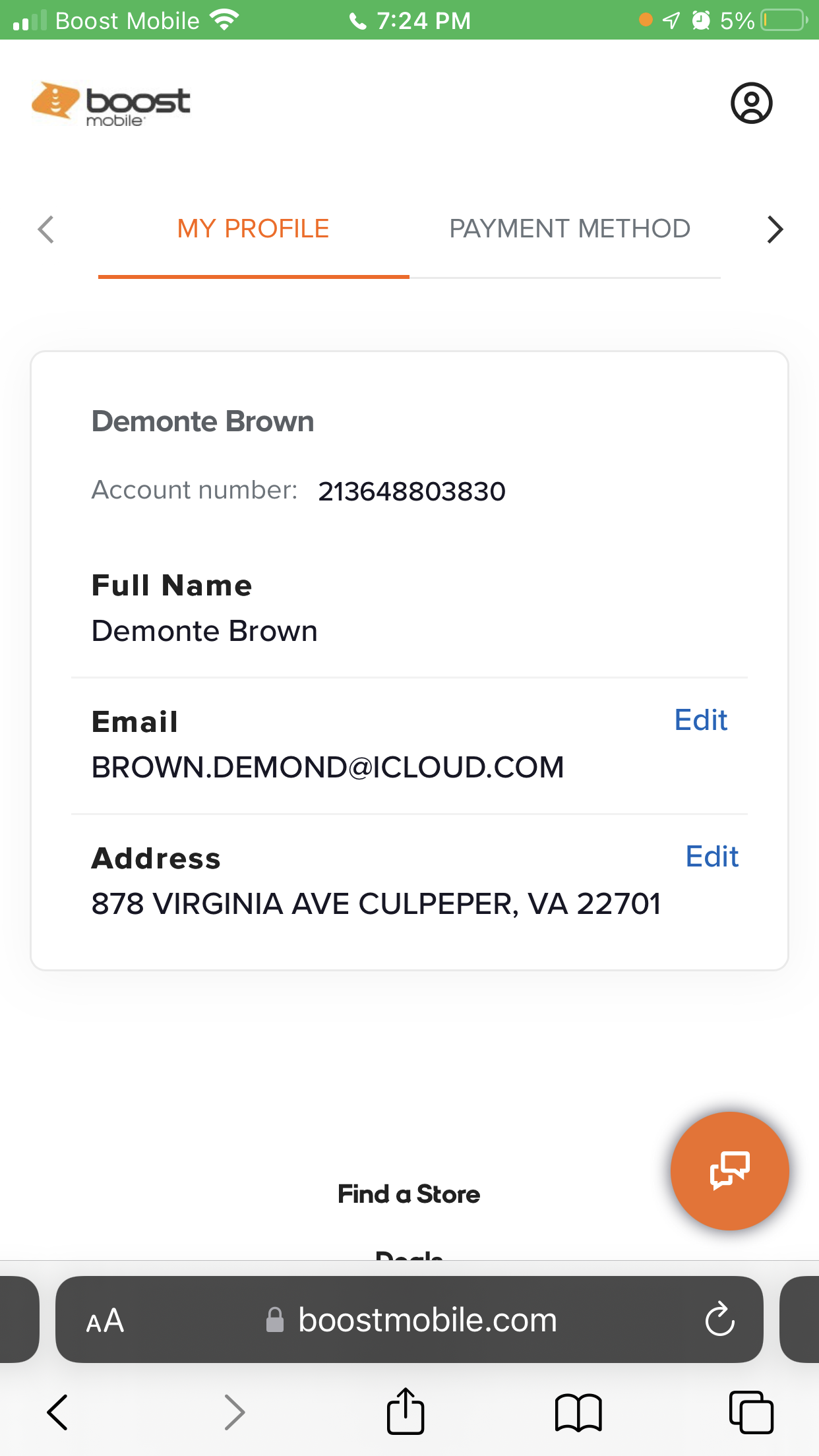Switch to the Payment Method tab
The width and height of the screenshot is (819, 1456).
point(569,229)
